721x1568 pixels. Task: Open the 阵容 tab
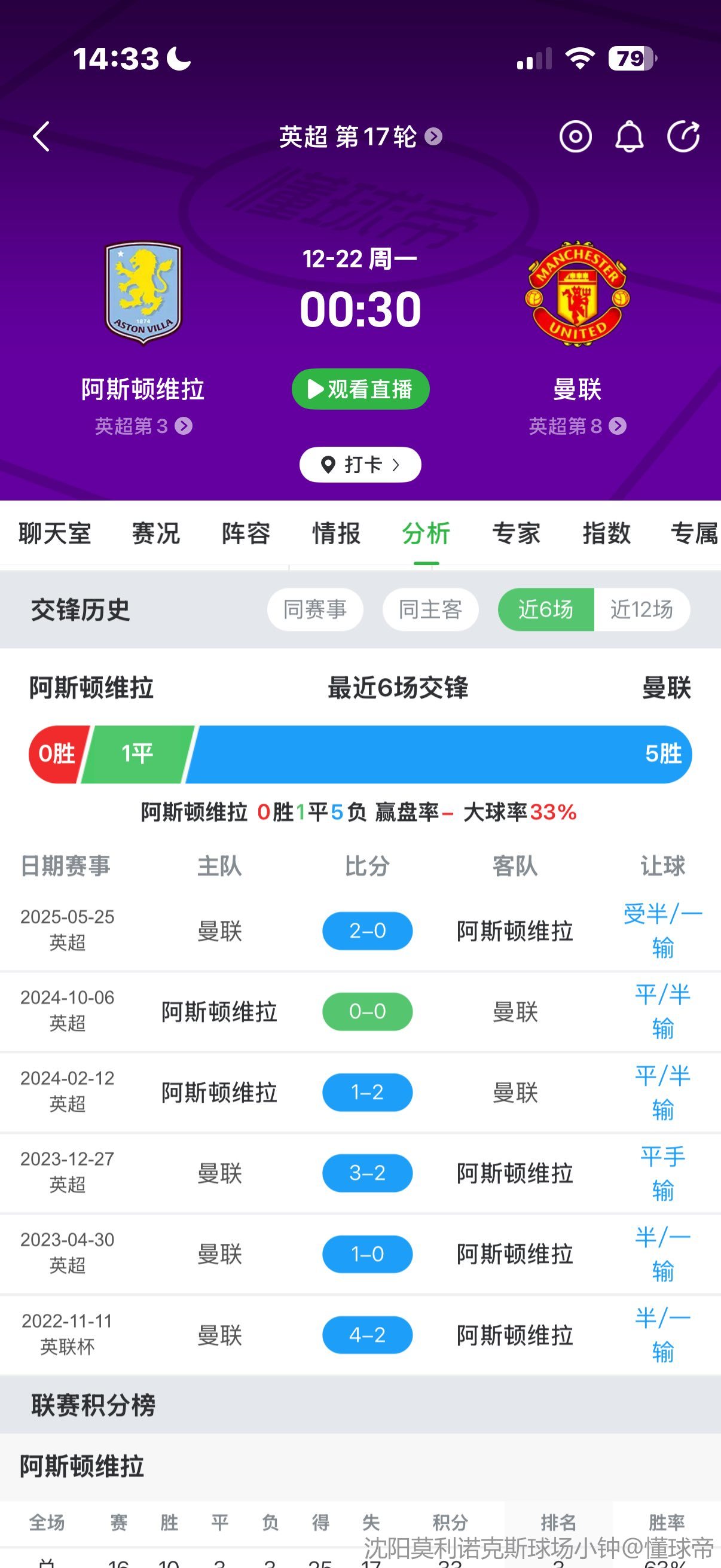246,534
